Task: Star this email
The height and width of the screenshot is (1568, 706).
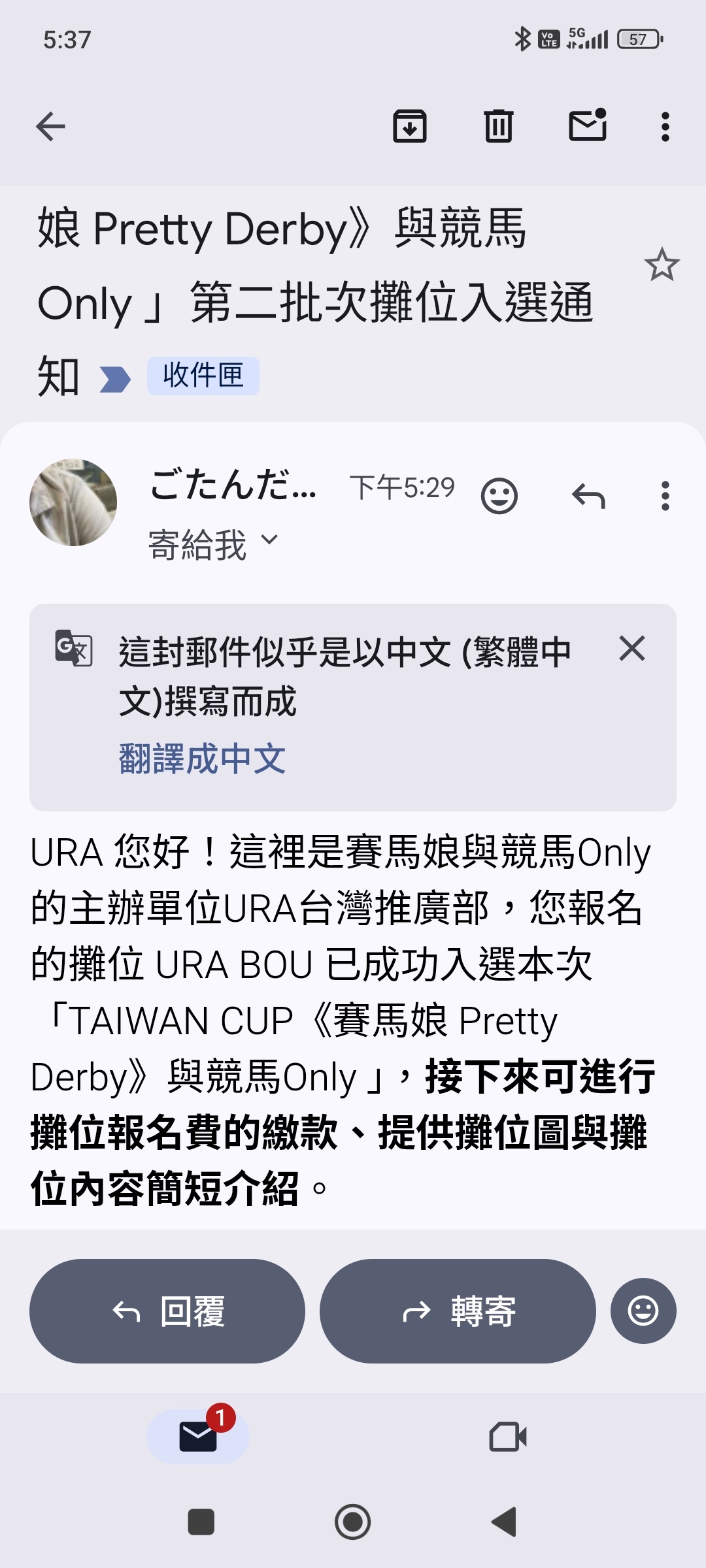Action: click(x=662, y=265)
